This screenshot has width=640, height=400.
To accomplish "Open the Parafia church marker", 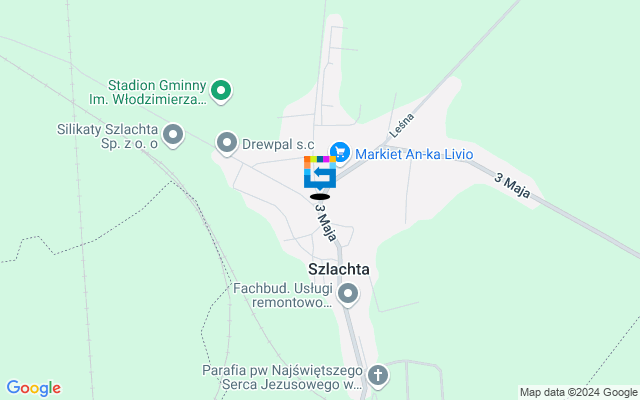I will pos(377,376).
